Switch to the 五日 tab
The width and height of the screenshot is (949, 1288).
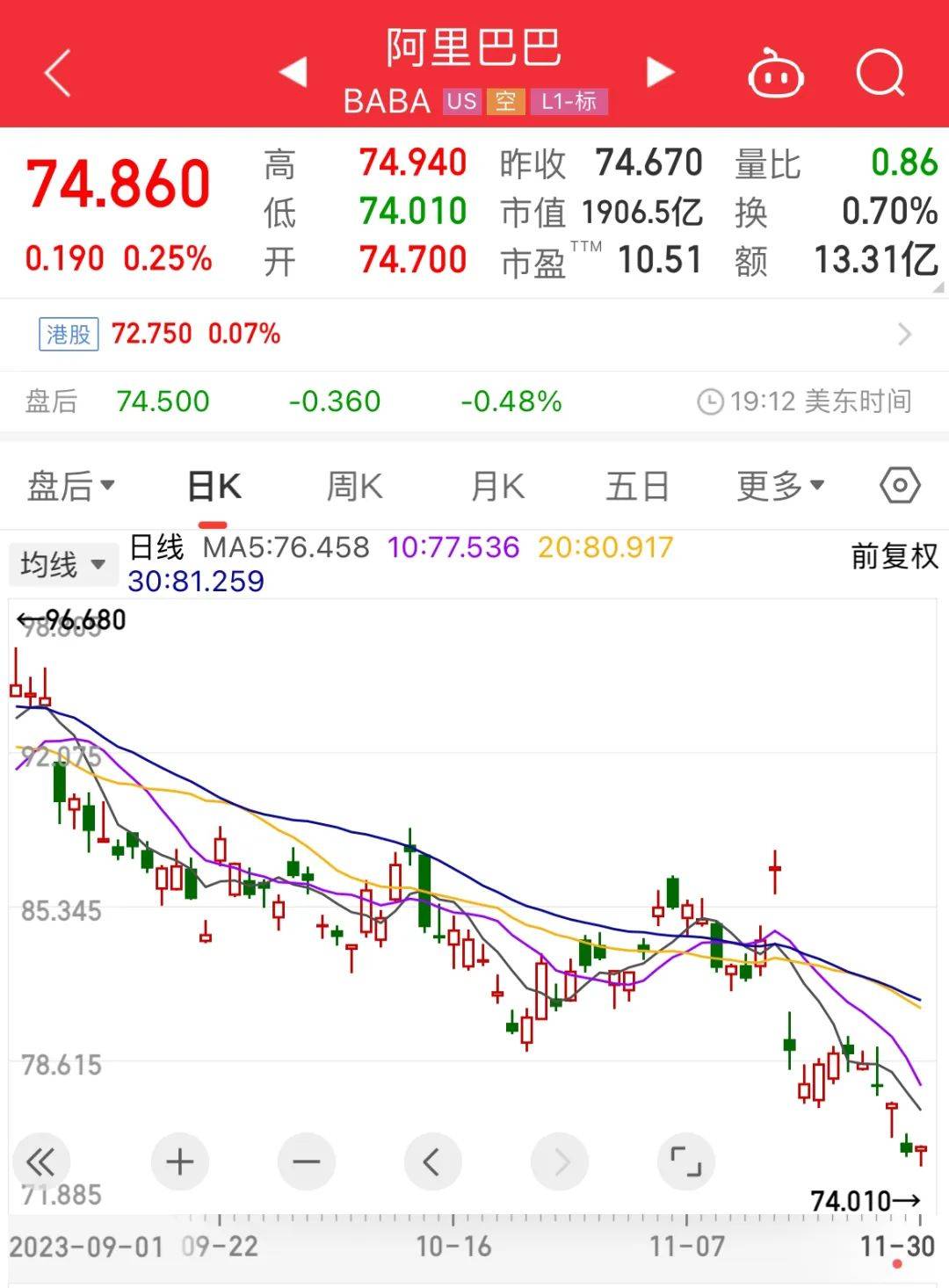(x=637, y=486)
